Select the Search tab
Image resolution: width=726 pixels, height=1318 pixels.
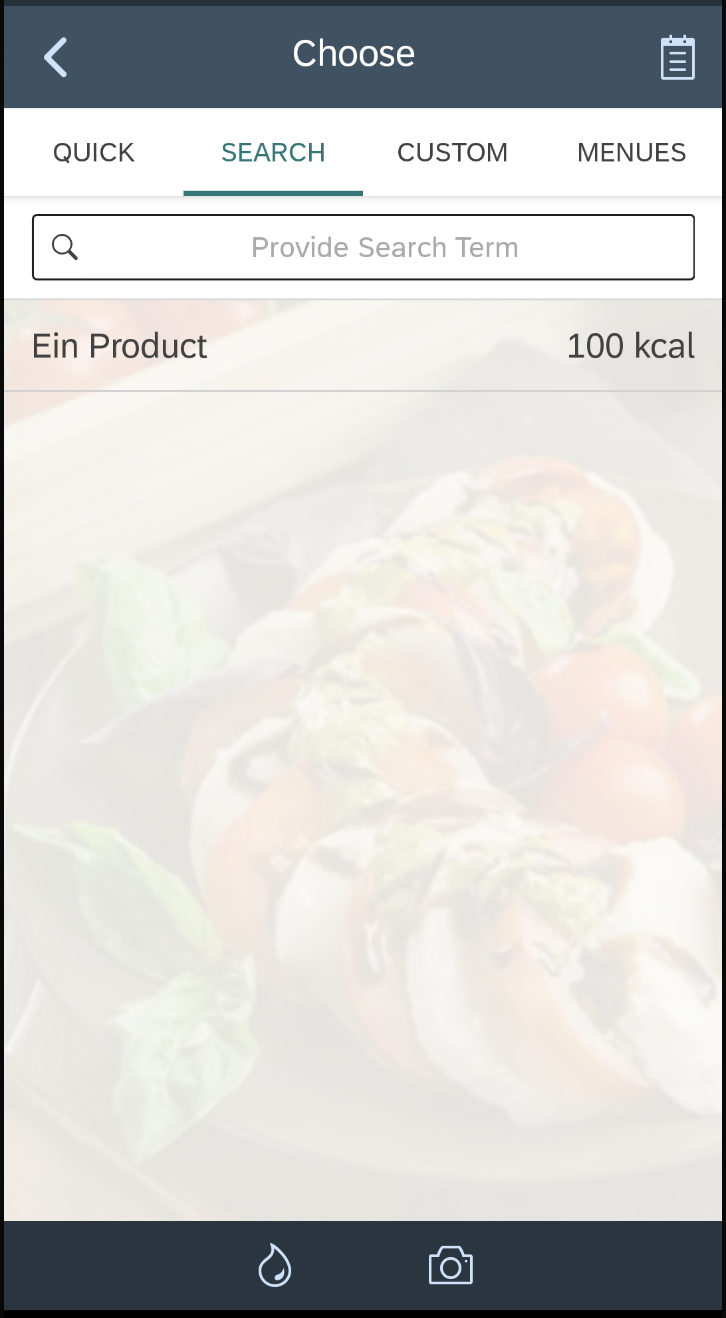point(273,153)
